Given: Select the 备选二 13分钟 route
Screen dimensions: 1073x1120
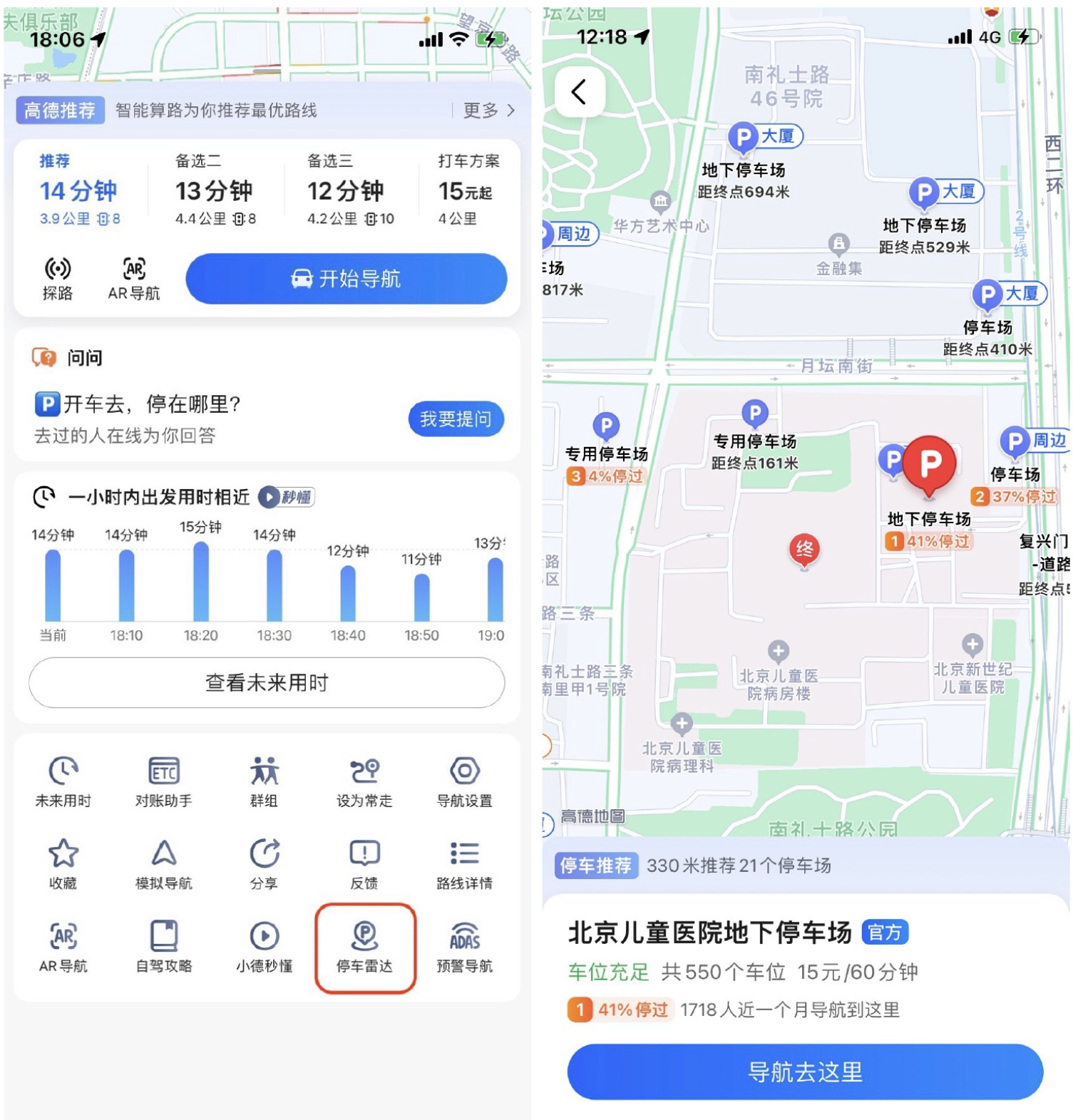Looking at the screenshot, I should [x=214, y=190].
